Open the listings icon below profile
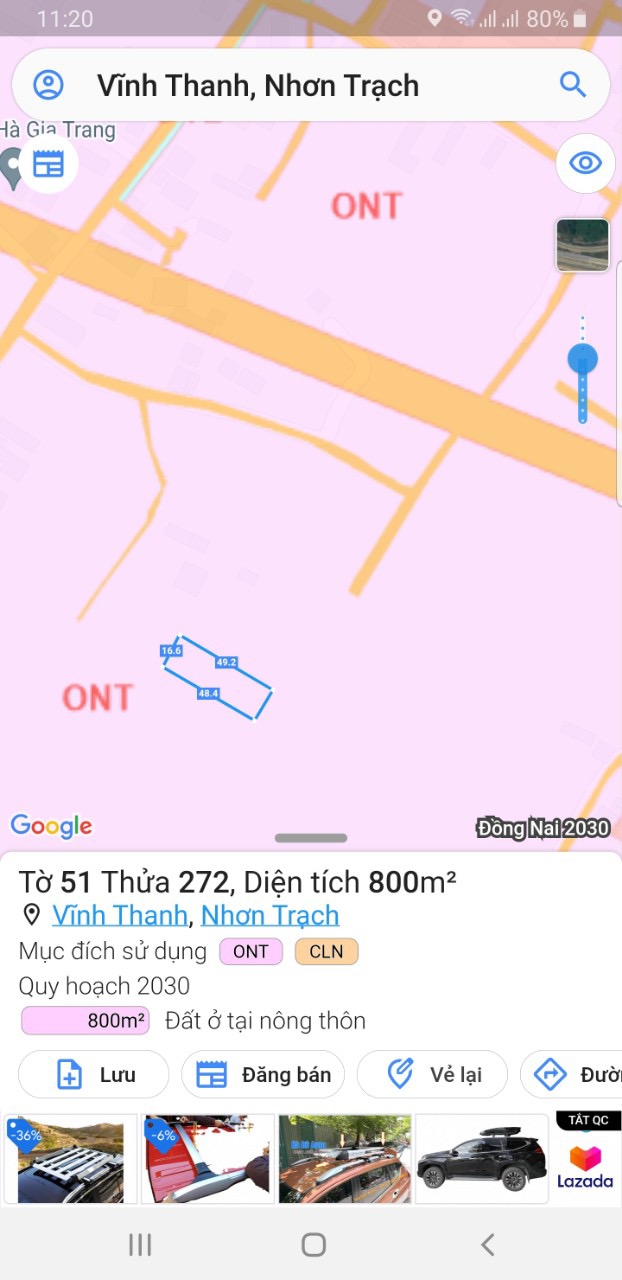This screenshot has width=622, height=1280. pyautogui.click(x=48, y=163)
